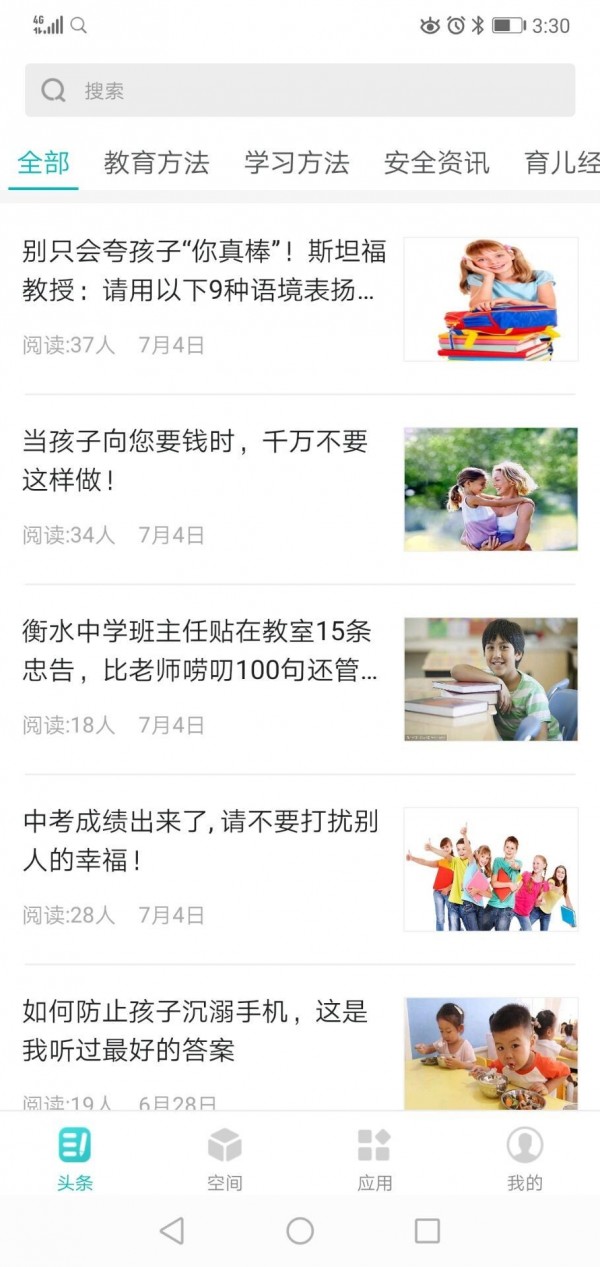600x1267 pixels.
Task: Open the 安全资讯 tab
Action: pyautogui.click(x=437, y=163)
